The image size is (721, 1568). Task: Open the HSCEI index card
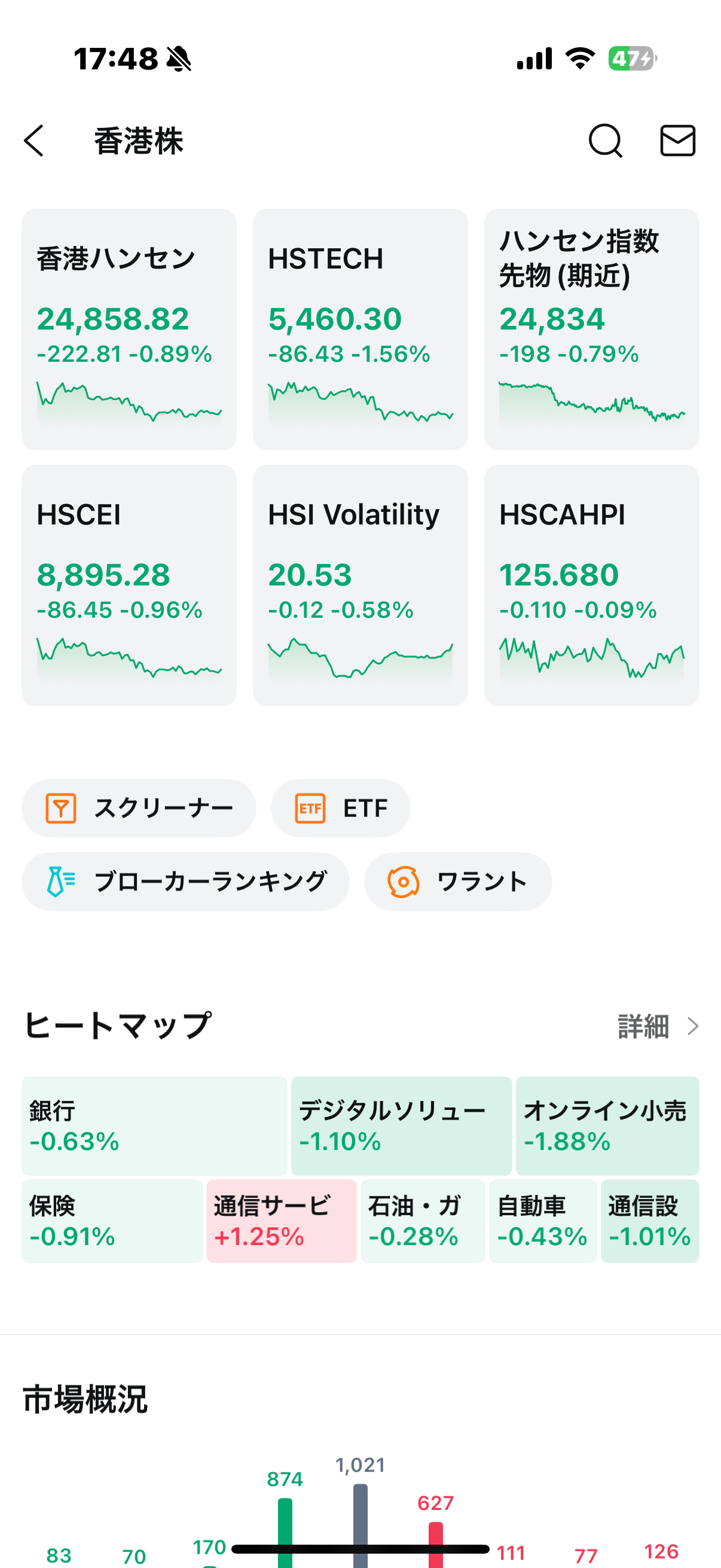pyautogui.click(x=129, y=585)
